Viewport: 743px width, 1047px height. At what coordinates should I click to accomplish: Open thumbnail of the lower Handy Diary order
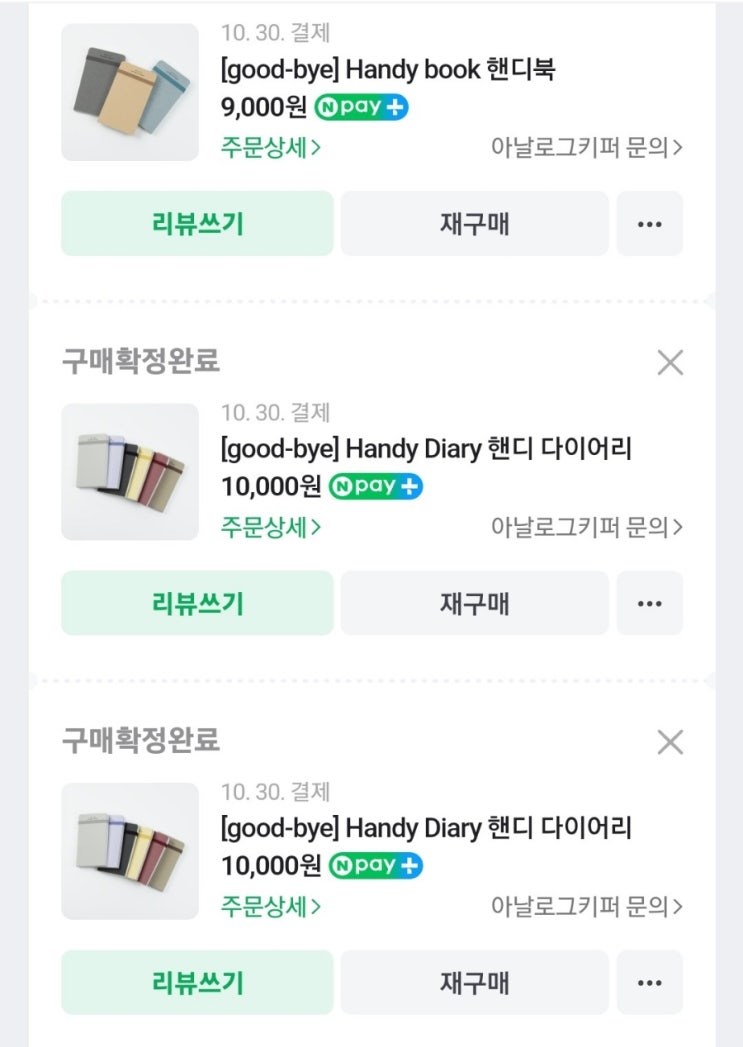pyautogui.click(x=130, y=851)
